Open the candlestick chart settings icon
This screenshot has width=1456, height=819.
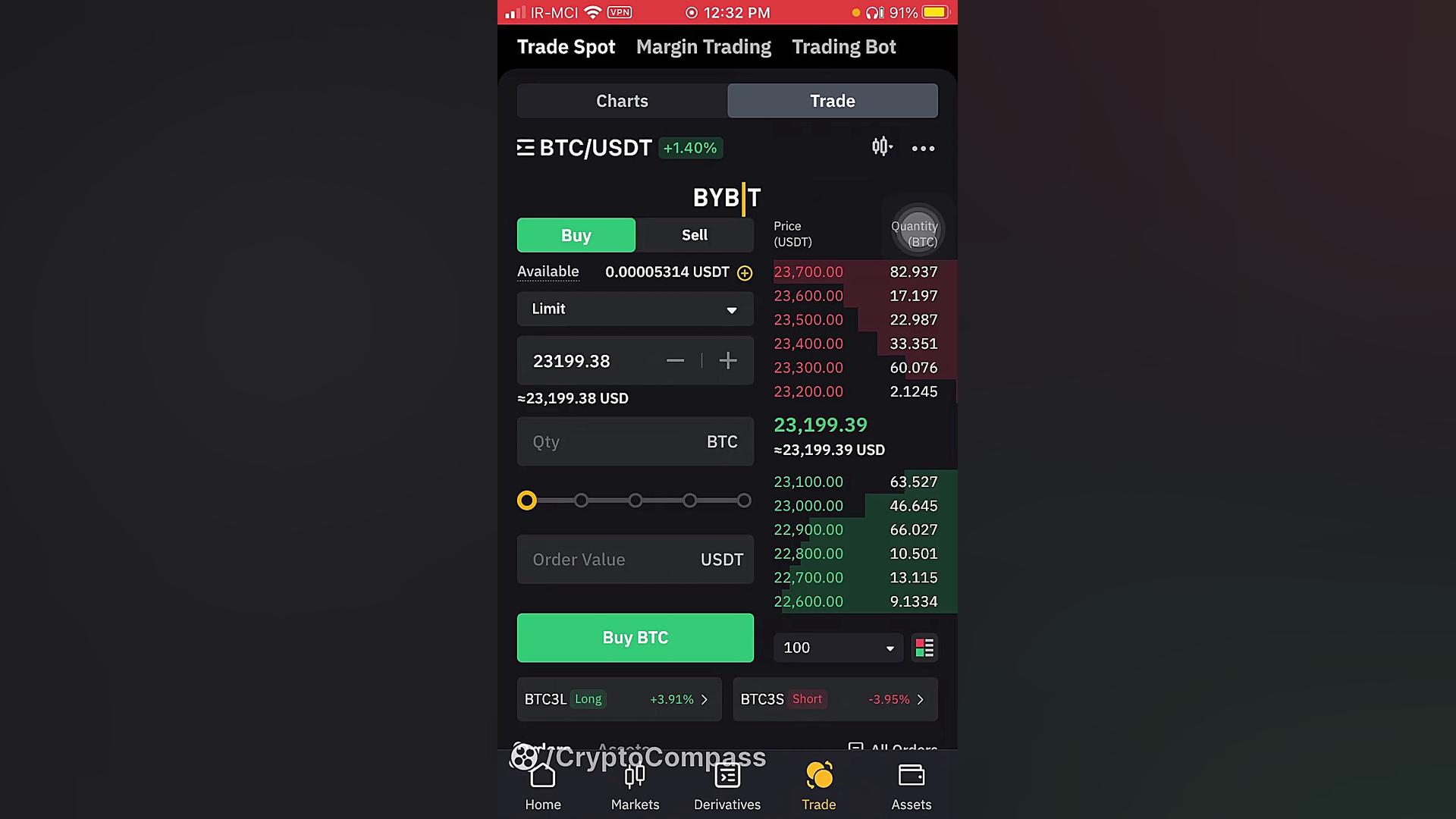point(881,147)
